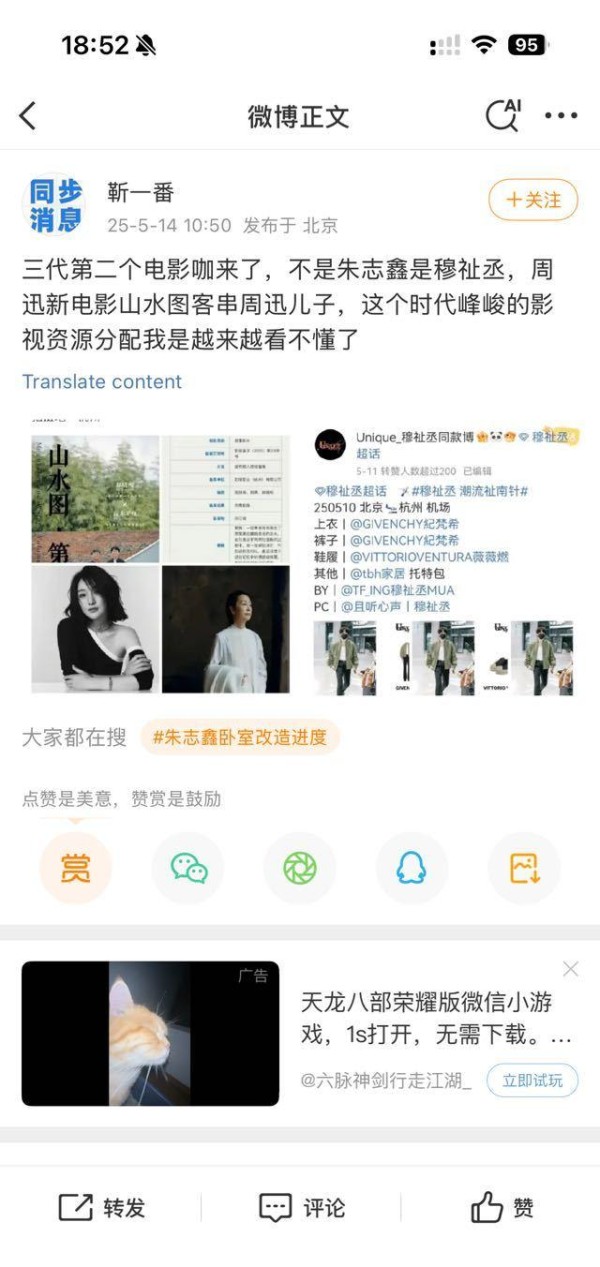Go back from the Weibo post page

(28, 116)
